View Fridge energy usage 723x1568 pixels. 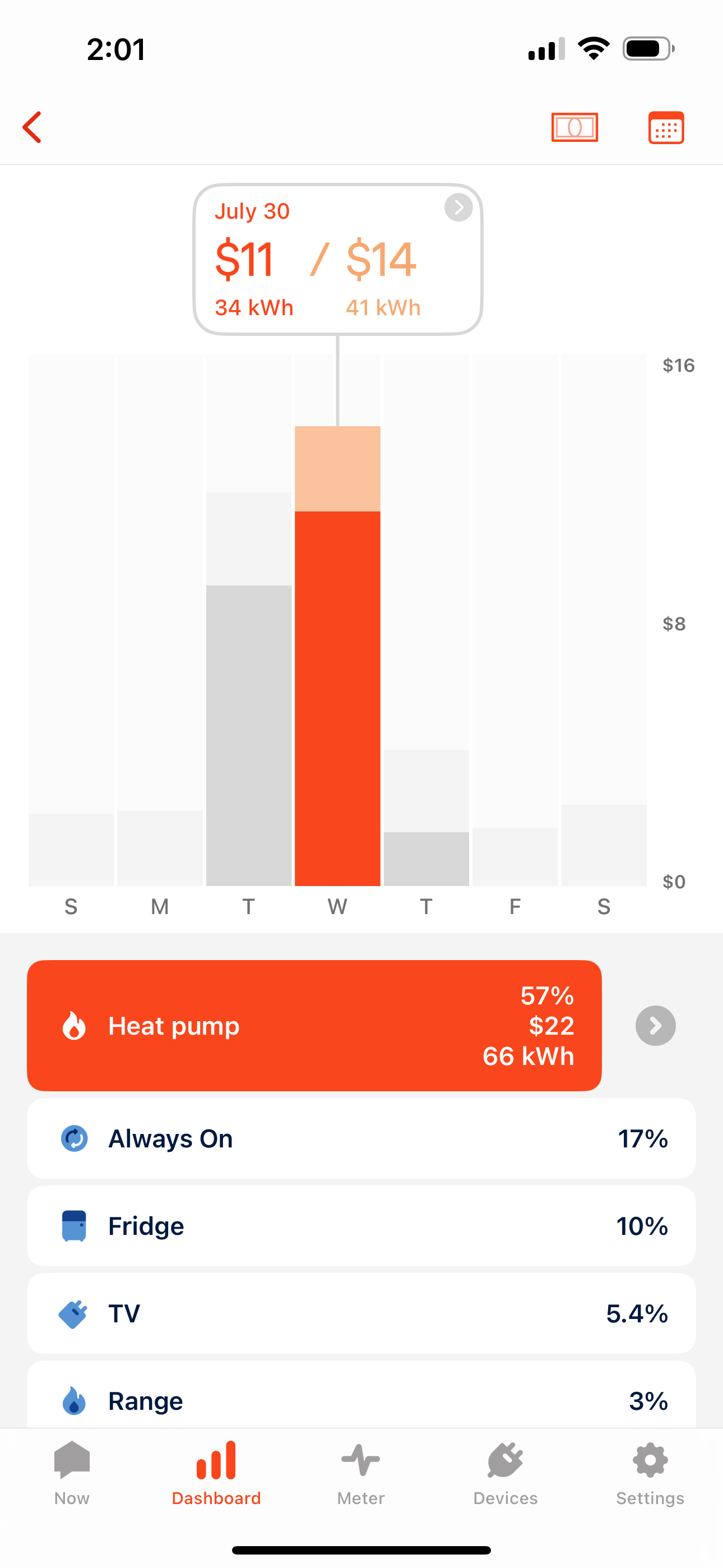(x=361, y=1226)
